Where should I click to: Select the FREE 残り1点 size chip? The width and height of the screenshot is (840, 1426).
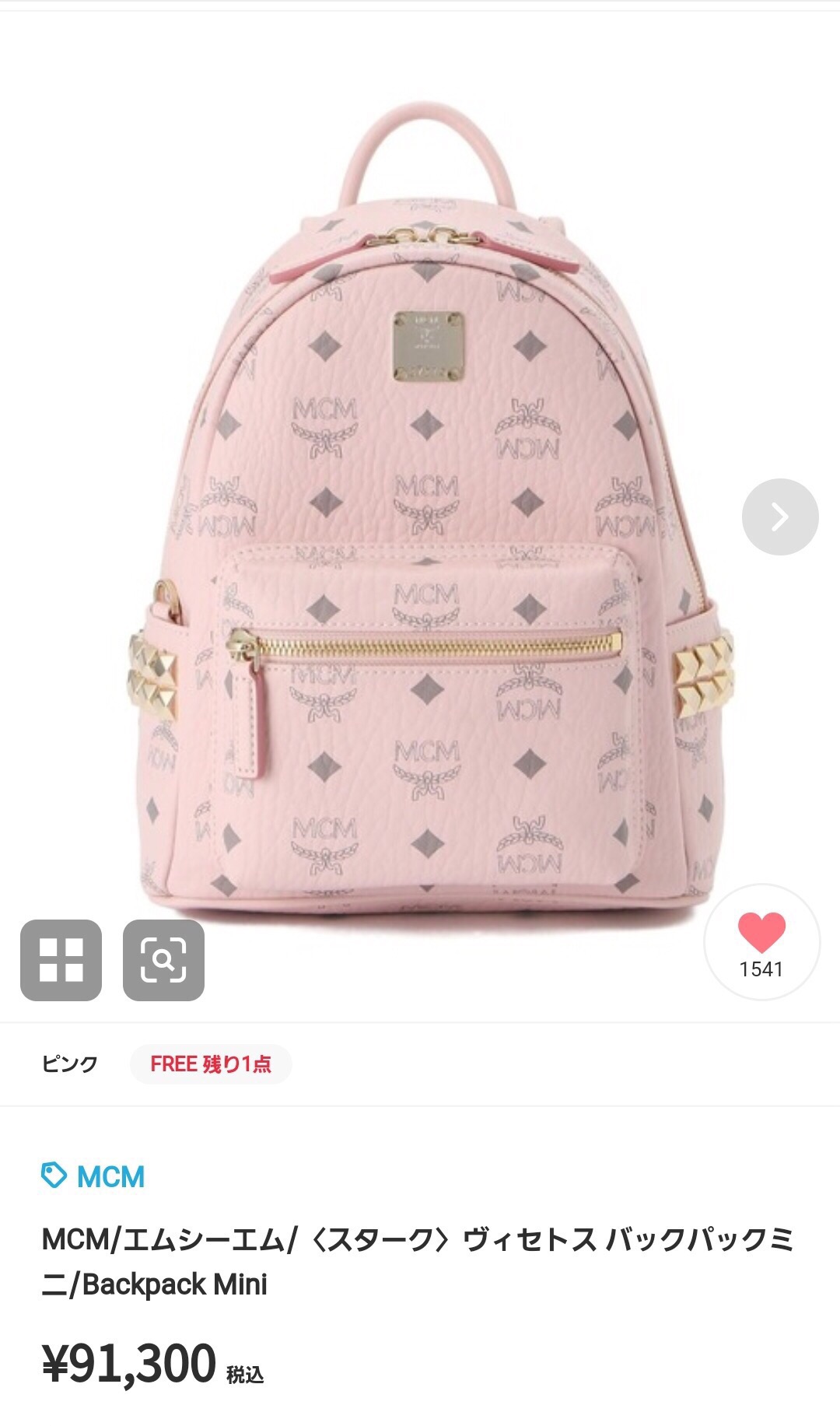tap(211, 1064)
